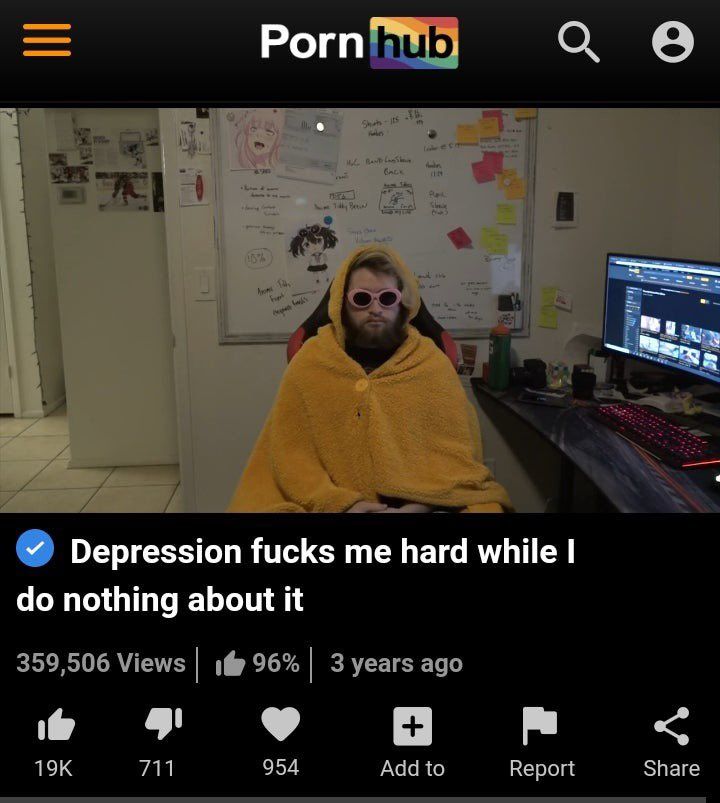Report this video
The height and width of the screenshot is (803, 720).
[x=541, y=727]
